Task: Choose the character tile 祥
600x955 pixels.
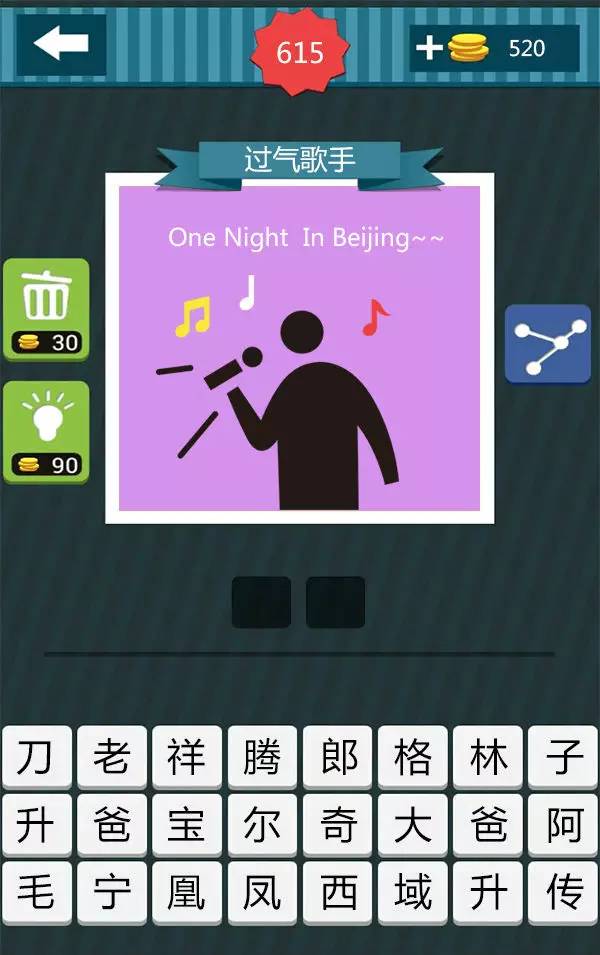Action: point(187,758)
